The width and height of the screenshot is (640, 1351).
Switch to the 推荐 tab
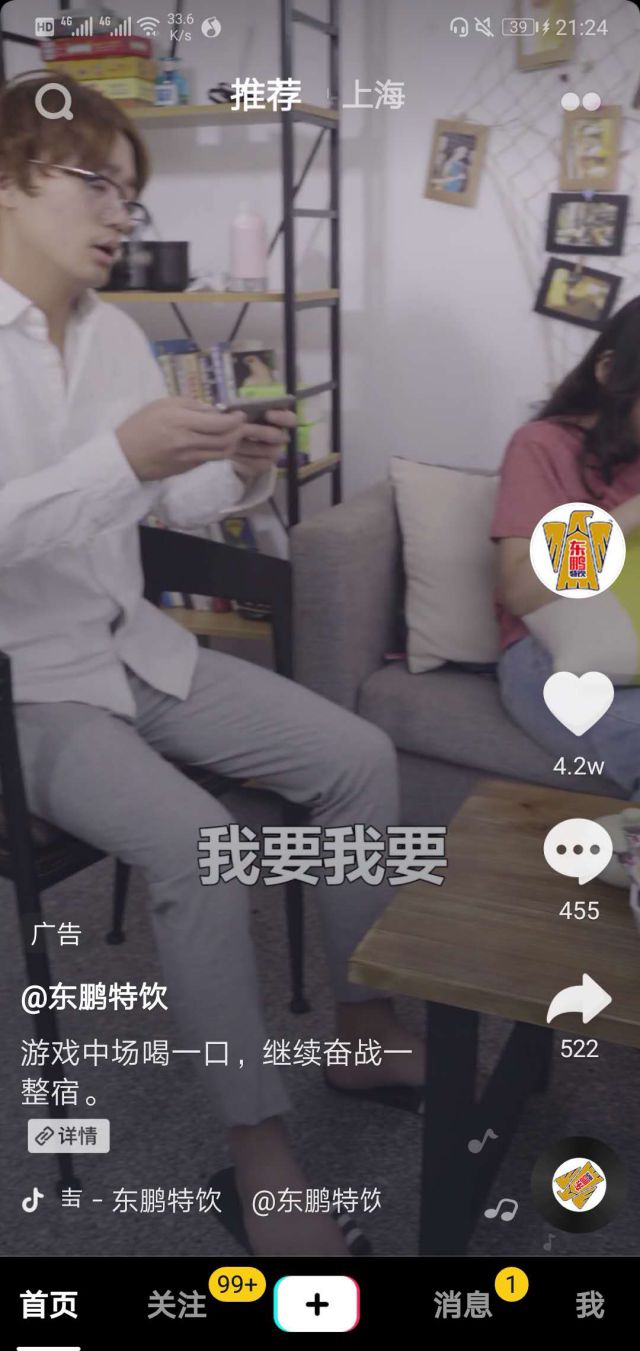[266, 96]
